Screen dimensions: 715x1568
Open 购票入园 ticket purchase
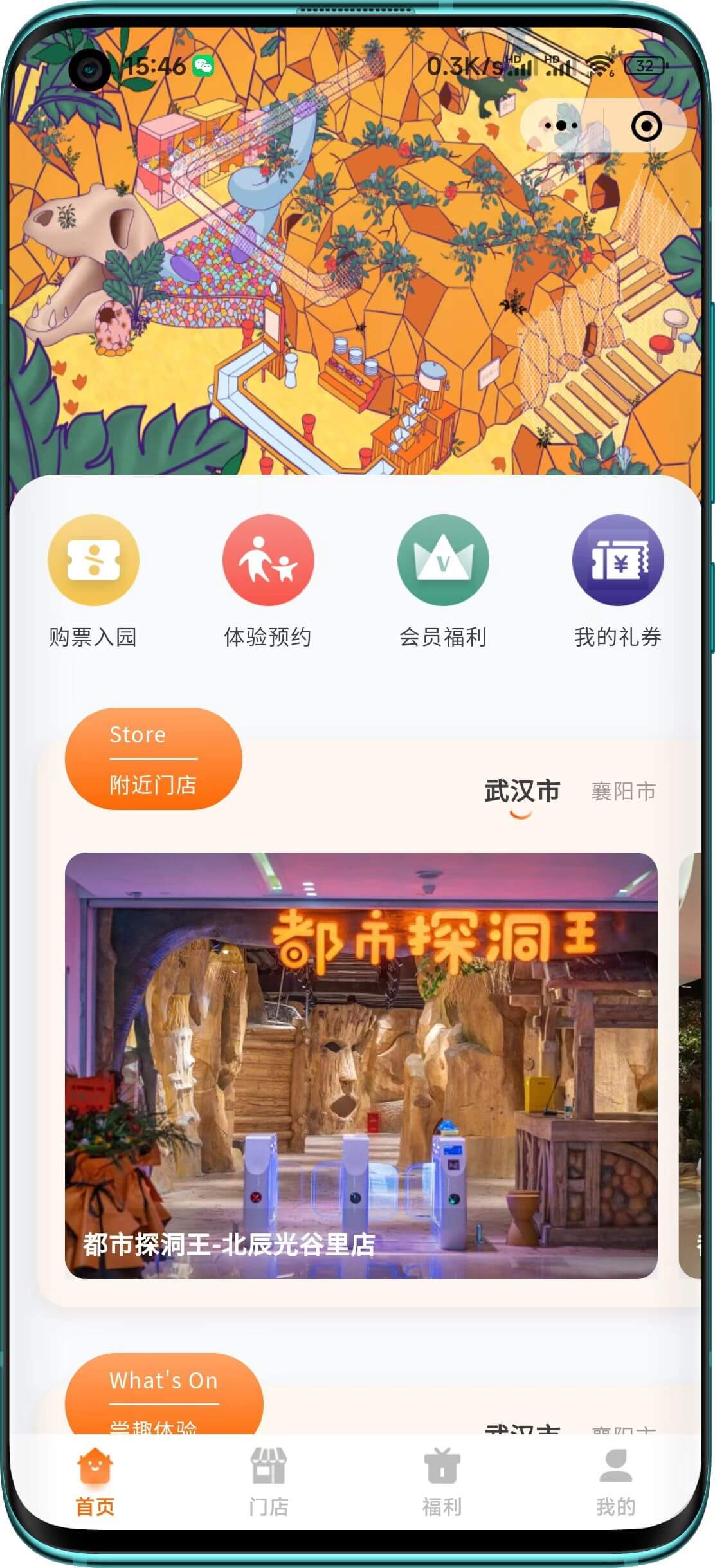(93, 580)
